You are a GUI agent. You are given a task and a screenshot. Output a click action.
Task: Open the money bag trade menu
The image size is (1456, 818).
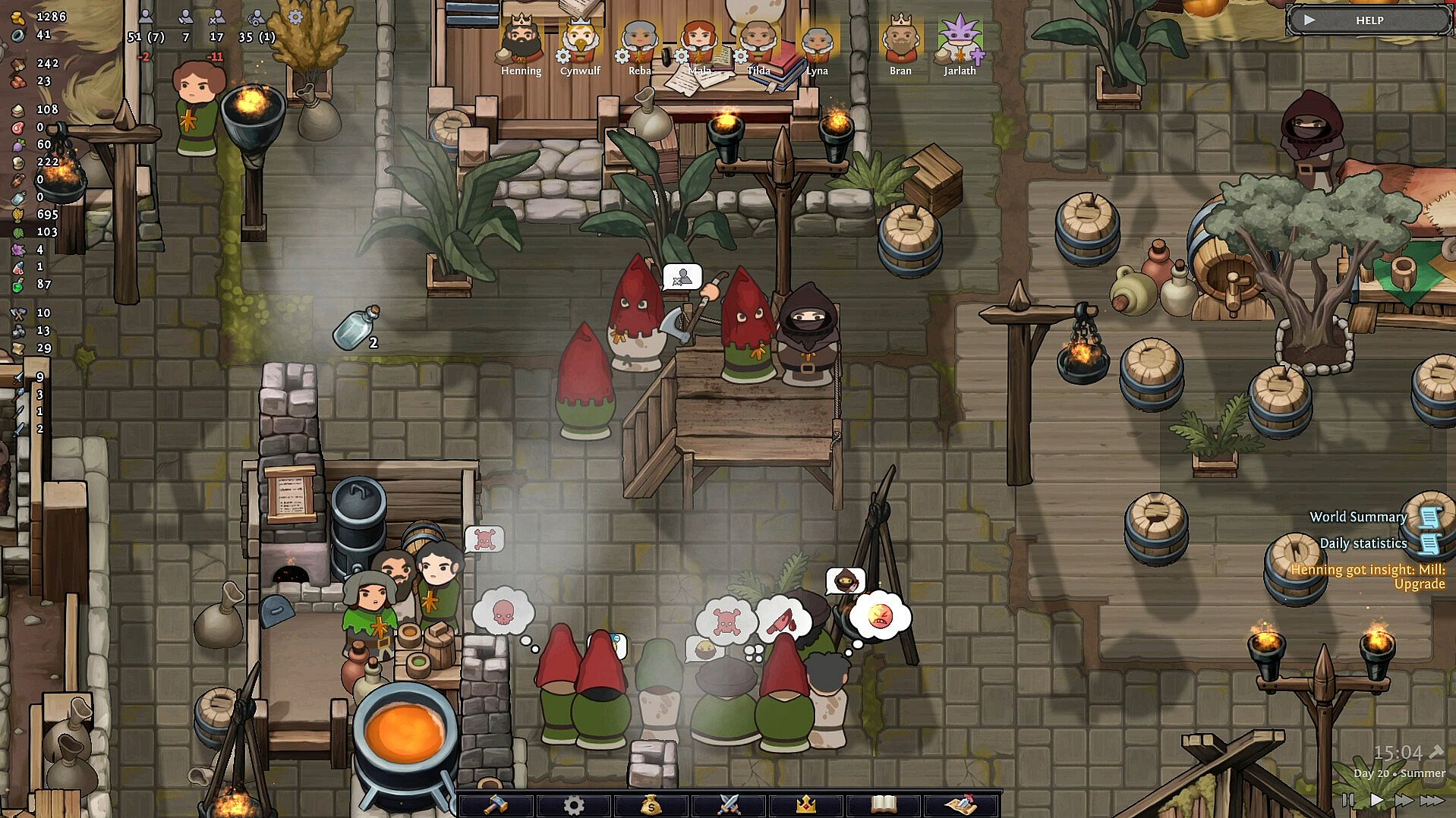pos(651,804)
